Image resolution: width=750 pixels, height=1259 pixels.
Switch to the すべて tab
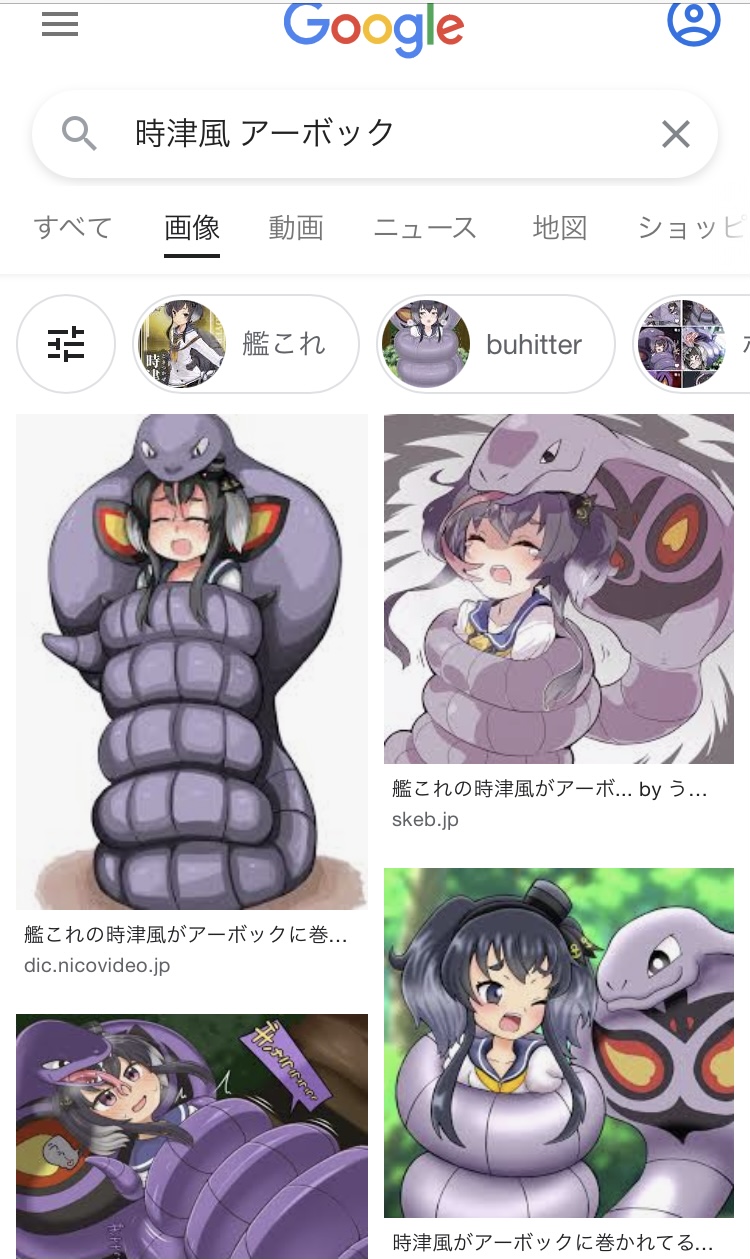(73, 228)
